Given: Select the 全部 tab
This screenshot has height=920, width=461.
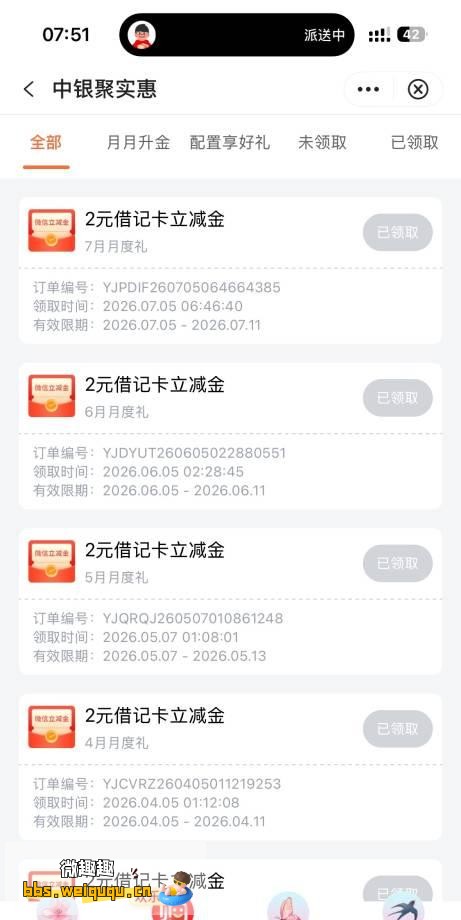Looking at the screenshot, I should pyautogui.click(x=46, y=143).
